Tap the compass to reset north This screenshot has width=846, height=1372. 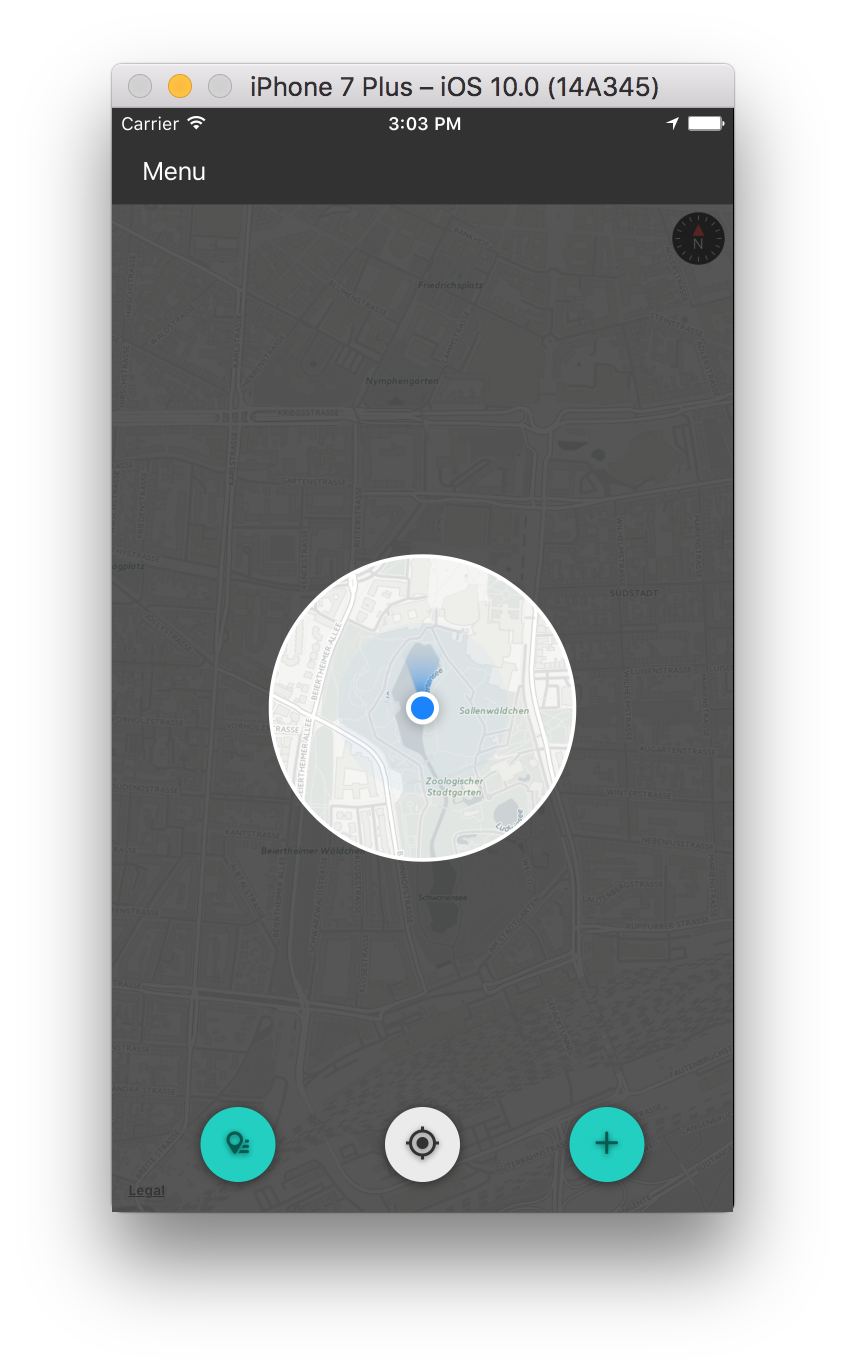[x=698, y=239]
